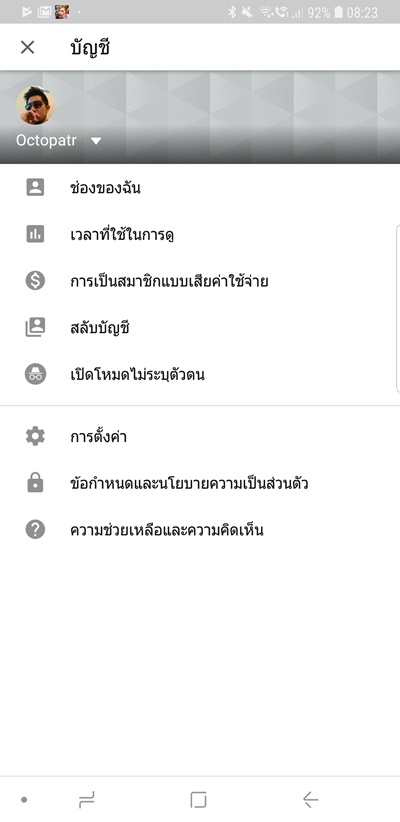Screen dimensions: 400x822
Task: Select สลับบัญชี to switch account
Action: (200, 328)
